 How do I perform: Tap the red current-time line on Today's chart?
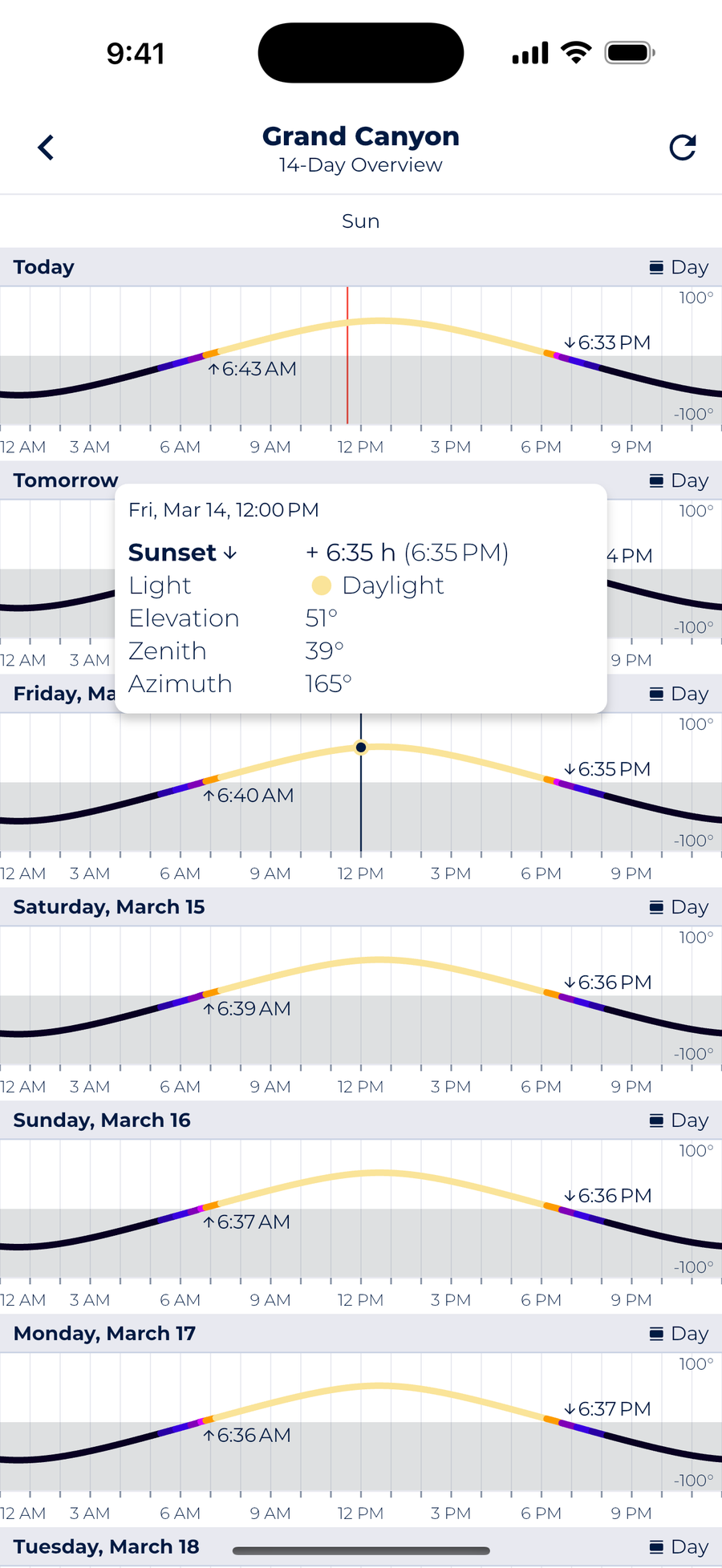tap(347, 353)
